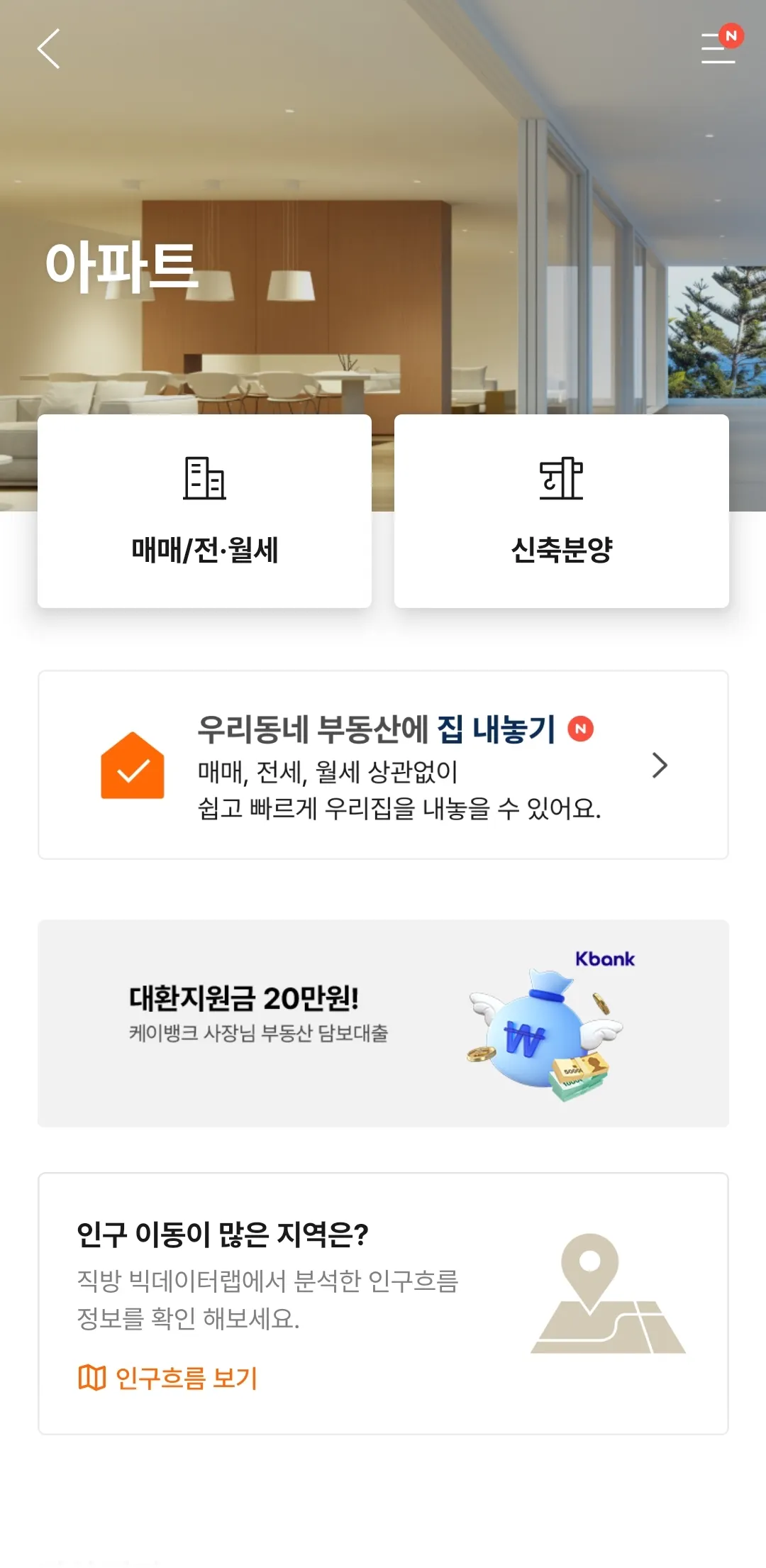Go back using the top-left arrow

(x=48, y=49)
